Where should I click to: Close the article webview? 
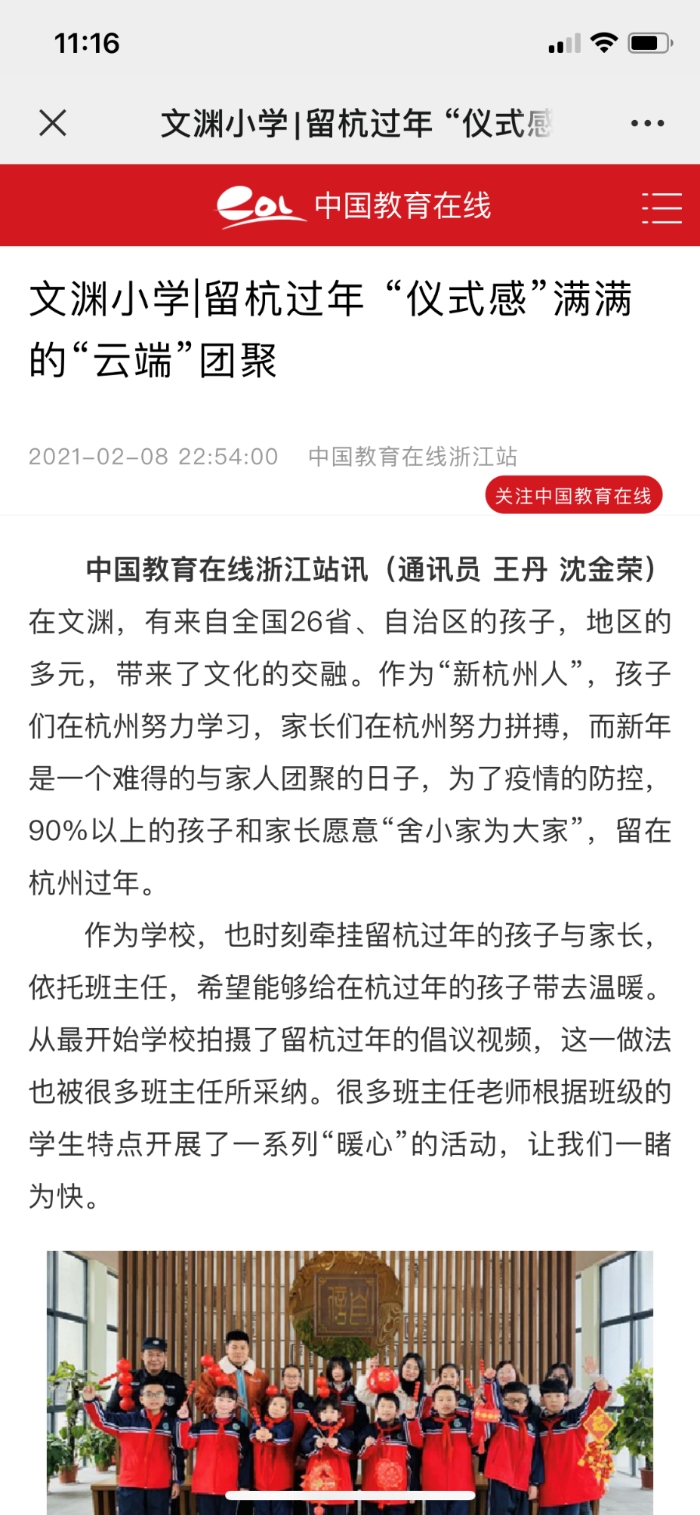pyautogui.click(x=52, y=123)
